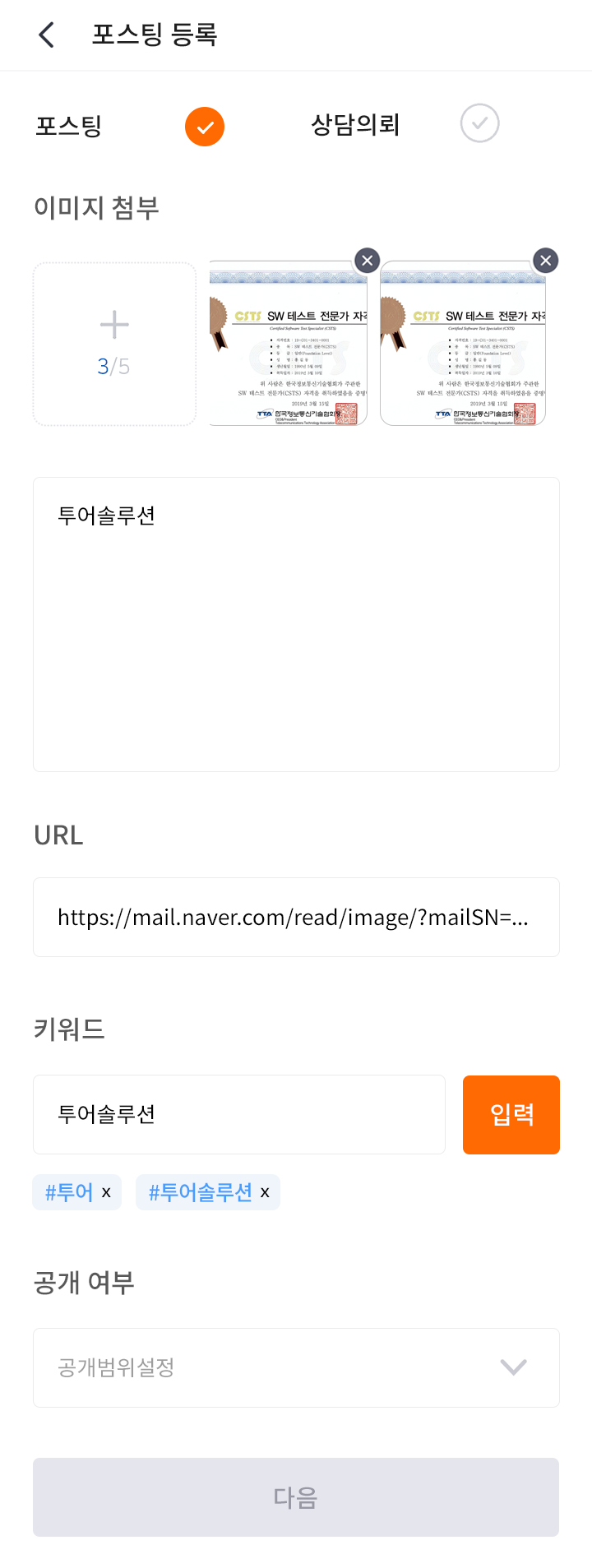Tap the orange 입력 button
This screenshot has width=592, height=1568.
(x=511, y=1114)
